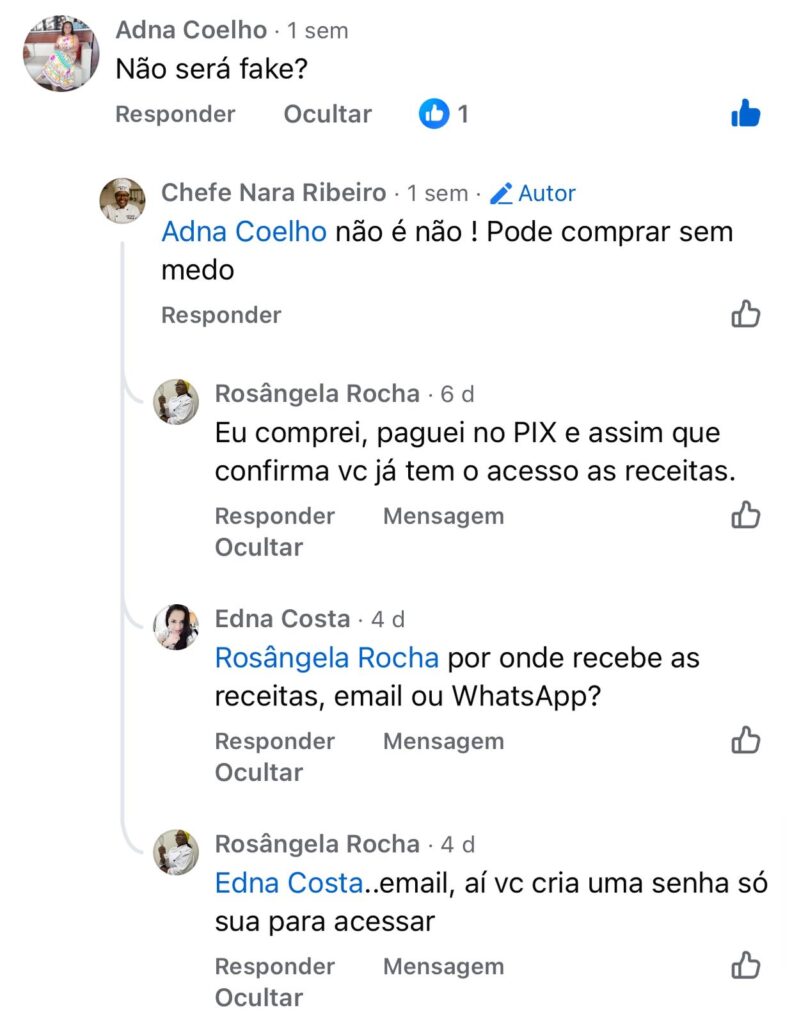This screenshot has height=1024, width=792.
Task: Hide Adna Coelho's comment
Action: tap(327, 114)
